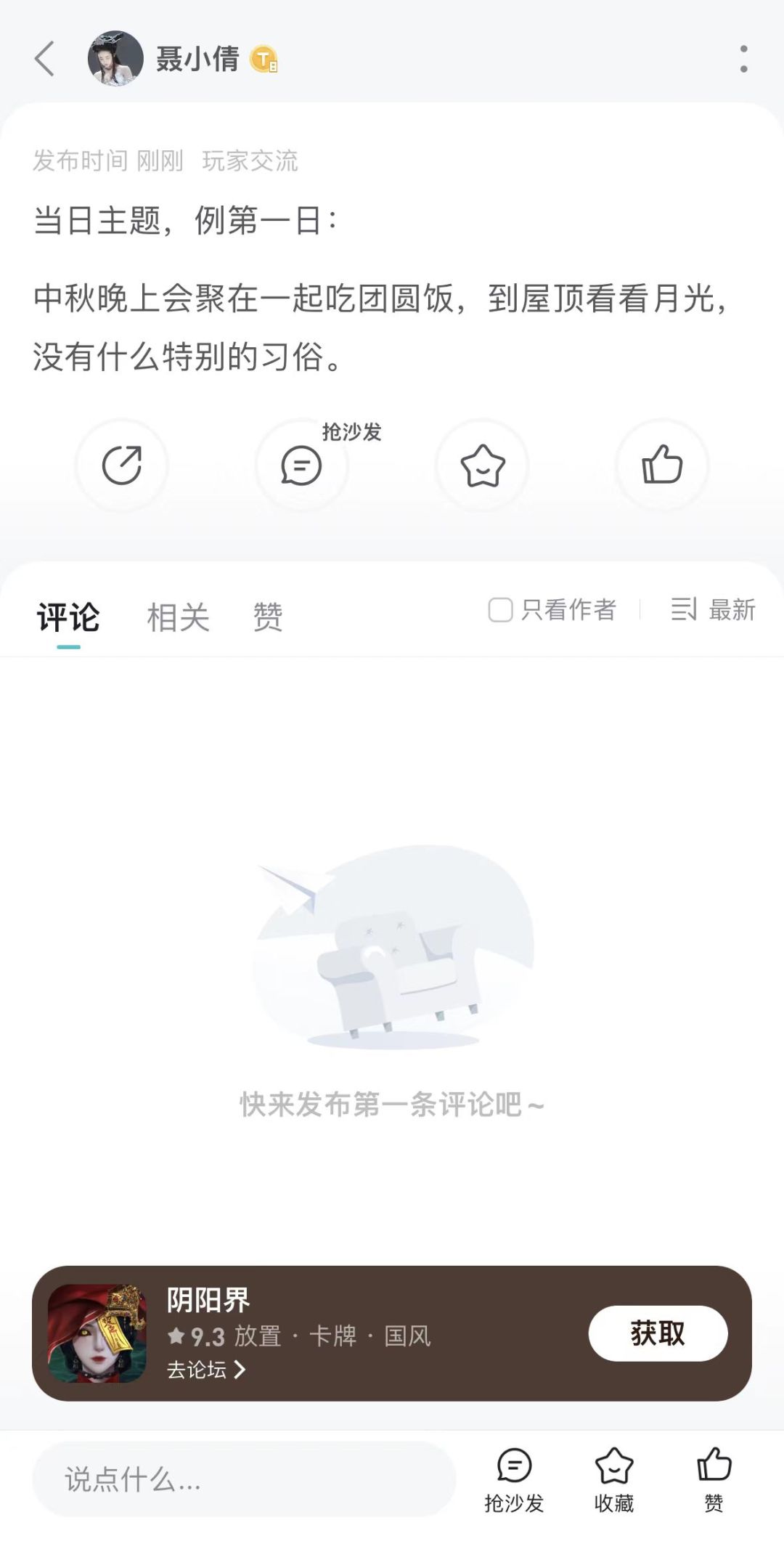Screen dimensions: 784x1557
Task: Open the 抢沙发 comment icon under the post
Action: [x=301, y=467]
